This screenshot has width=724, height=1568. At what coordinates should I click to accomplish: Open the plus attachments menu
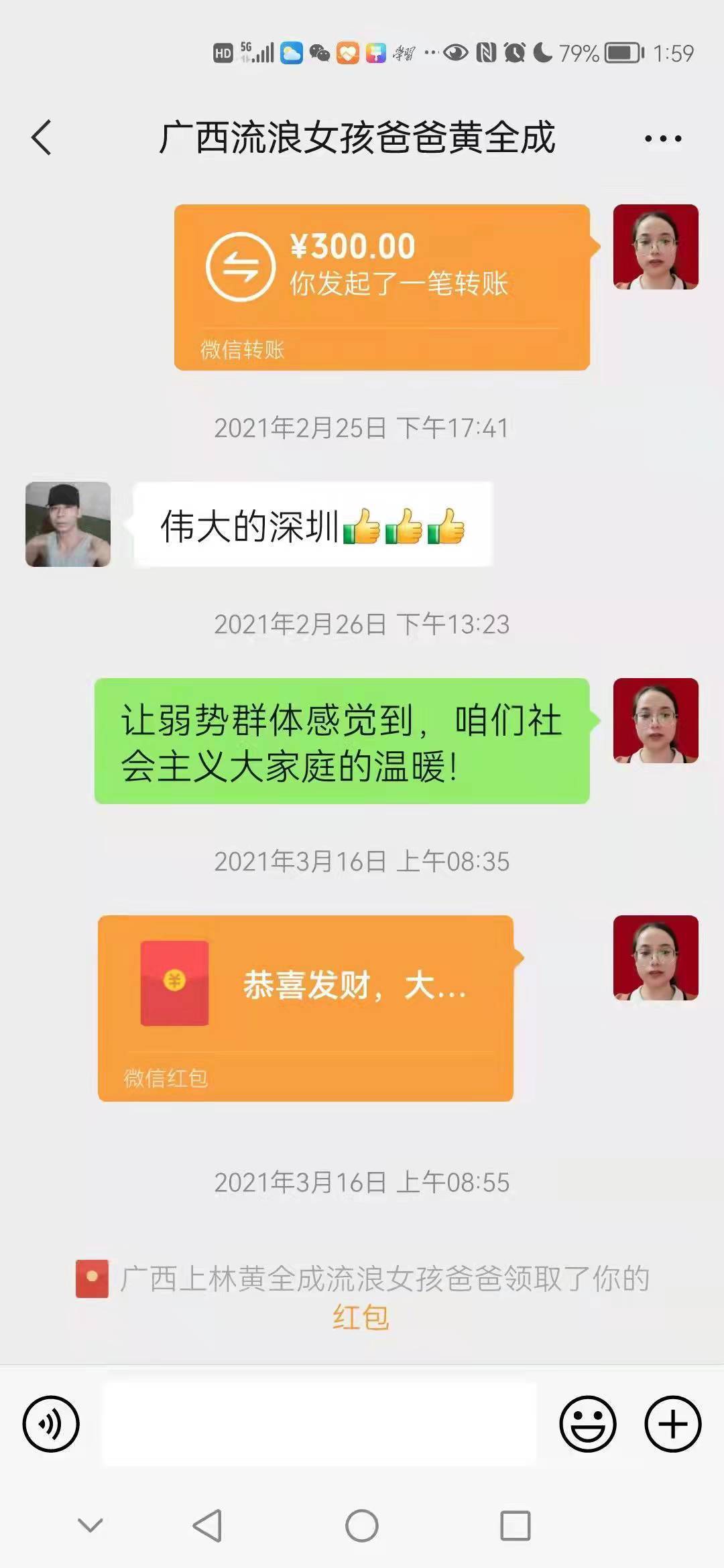pyautogui.click(x=672, y=1424)
